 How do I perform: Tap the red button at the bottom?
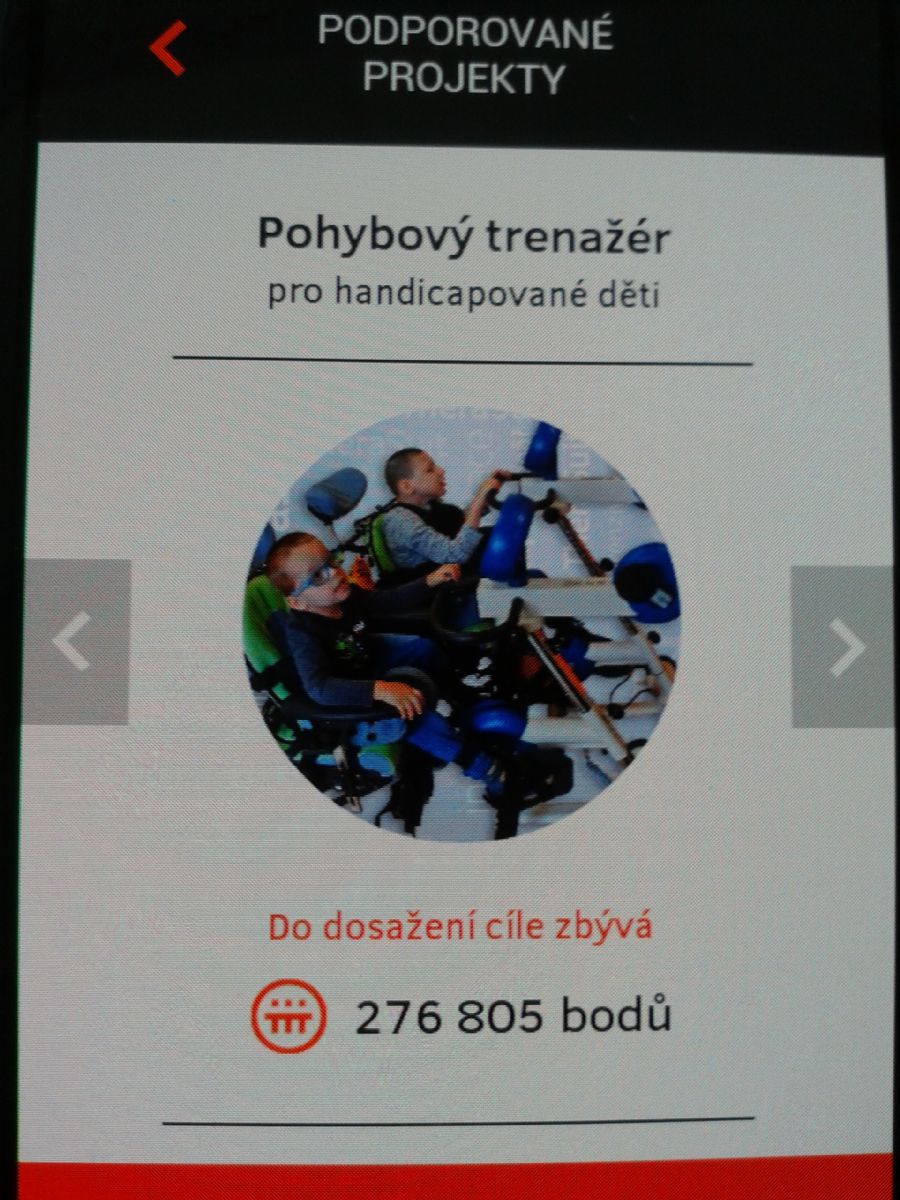coord(455,1180)
